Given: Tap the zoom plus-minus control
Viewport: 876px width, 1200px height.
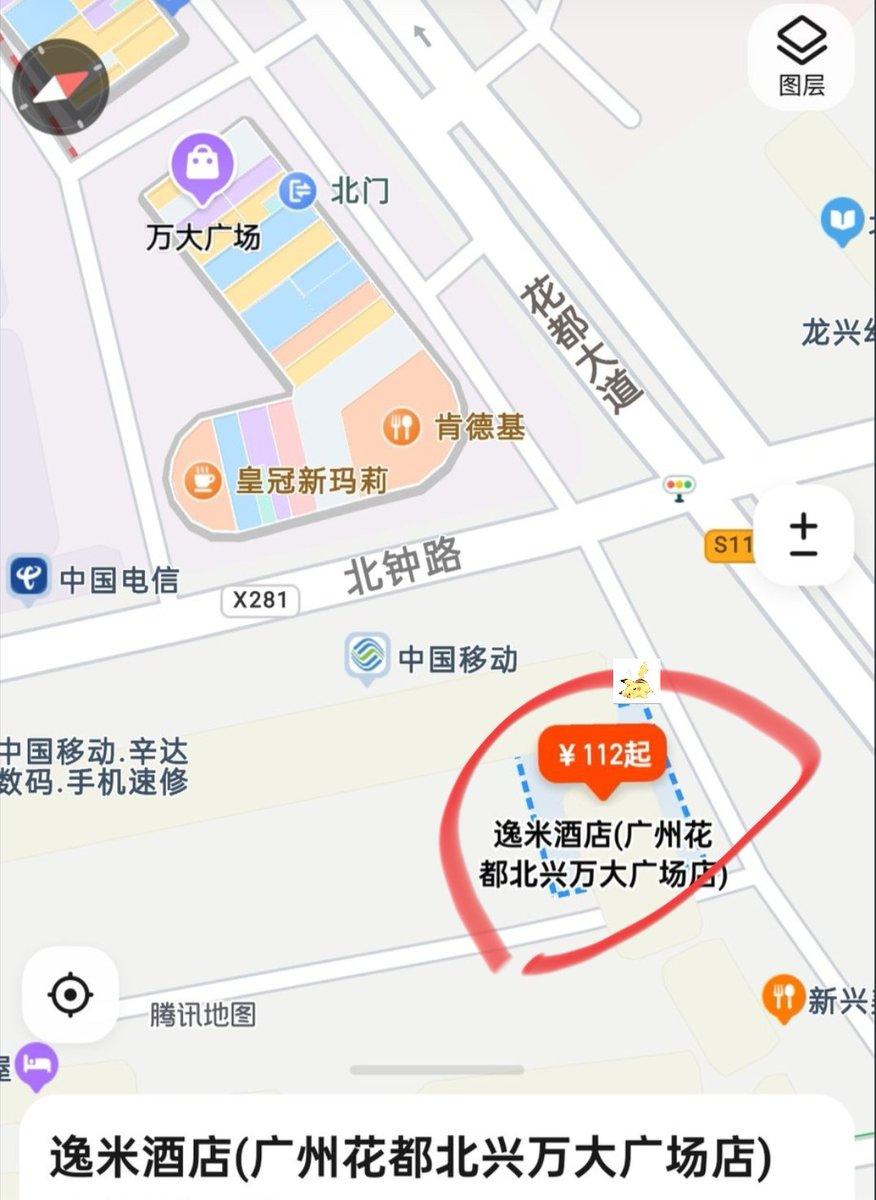Looking at the screenshot, I should [802, 536].
